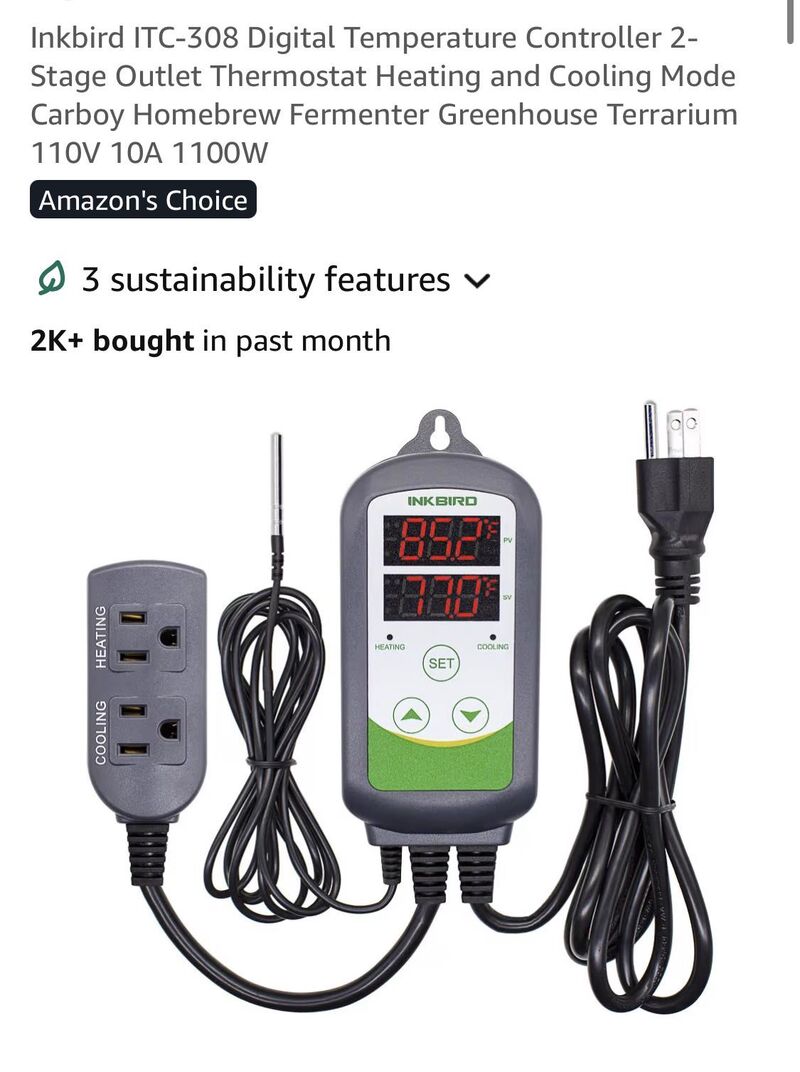
Task: Open details via the sustainability features arrow
Action: 477,282
